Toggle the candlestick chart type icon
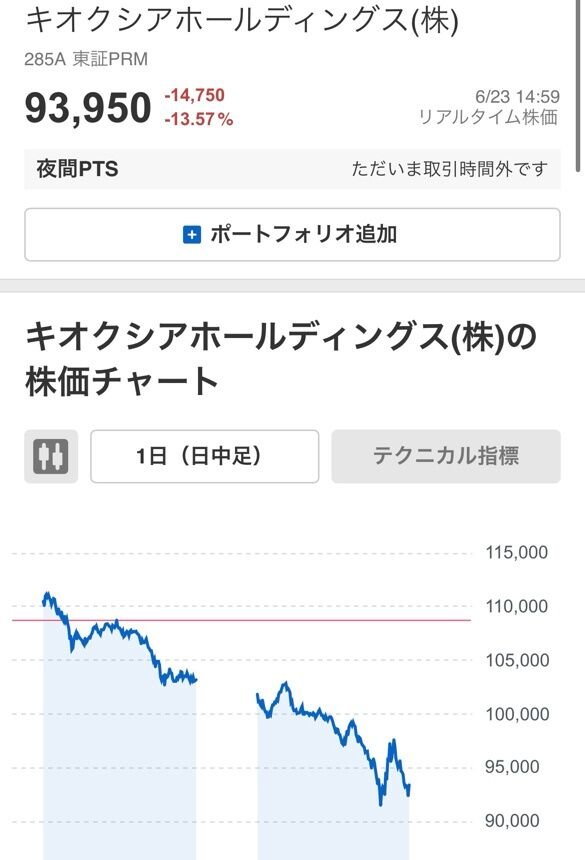The height and width of the screenshot is (860, 585). click(x=51, y=456)
